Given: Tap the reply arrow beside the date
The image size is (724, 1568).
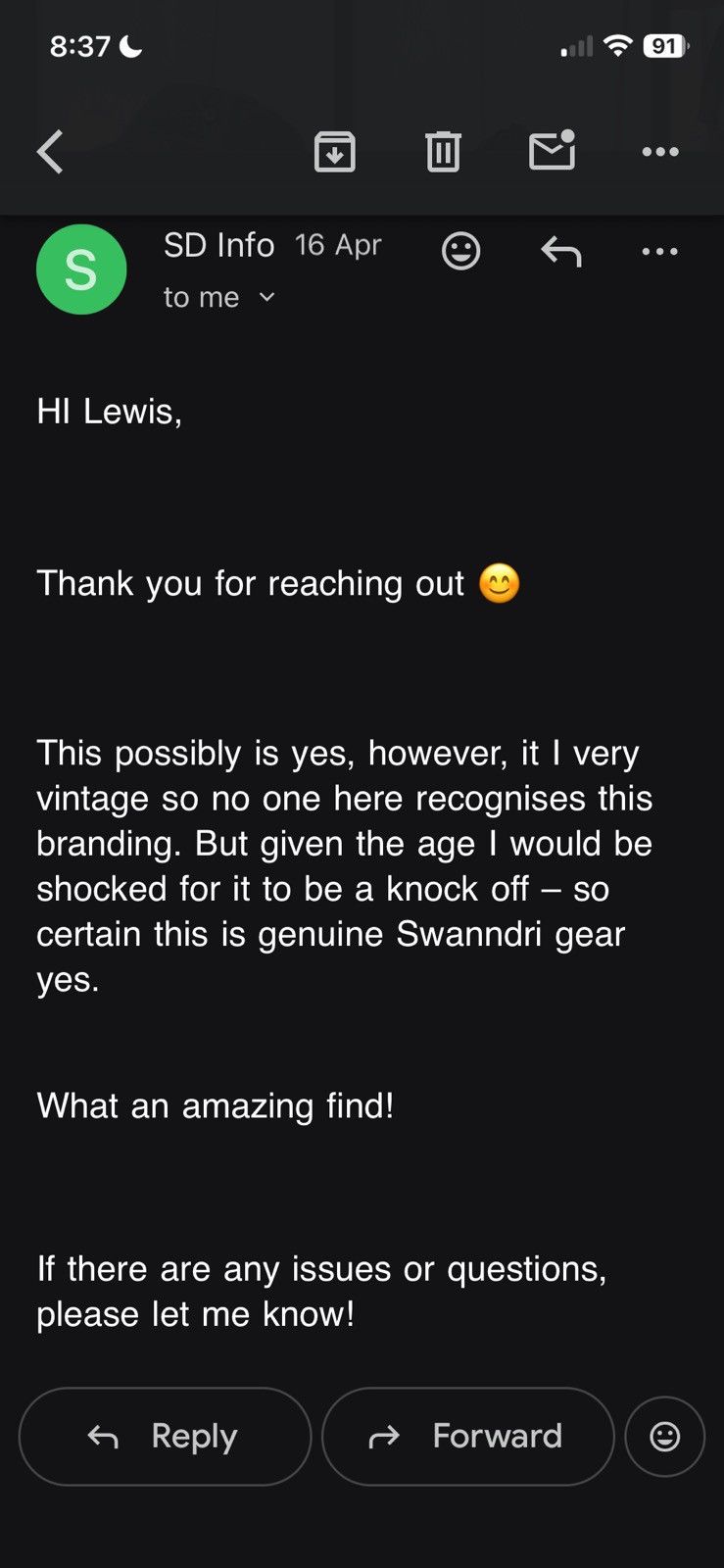Looking at the screenshot, I should (561, 251).
